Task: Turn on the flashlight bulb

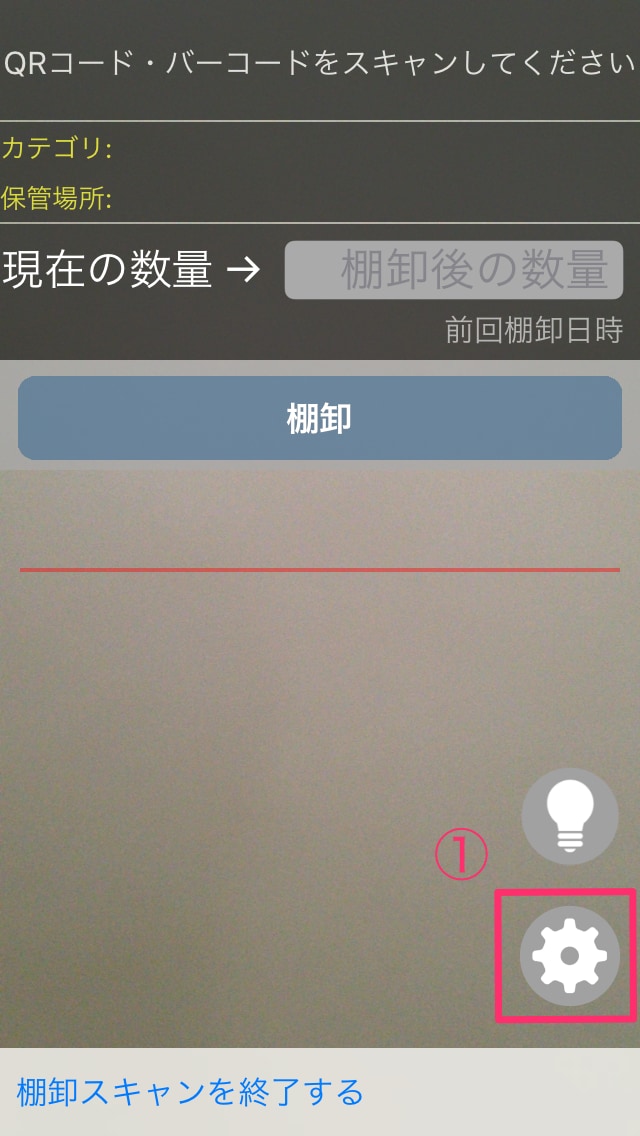Action: coord(570,816)
